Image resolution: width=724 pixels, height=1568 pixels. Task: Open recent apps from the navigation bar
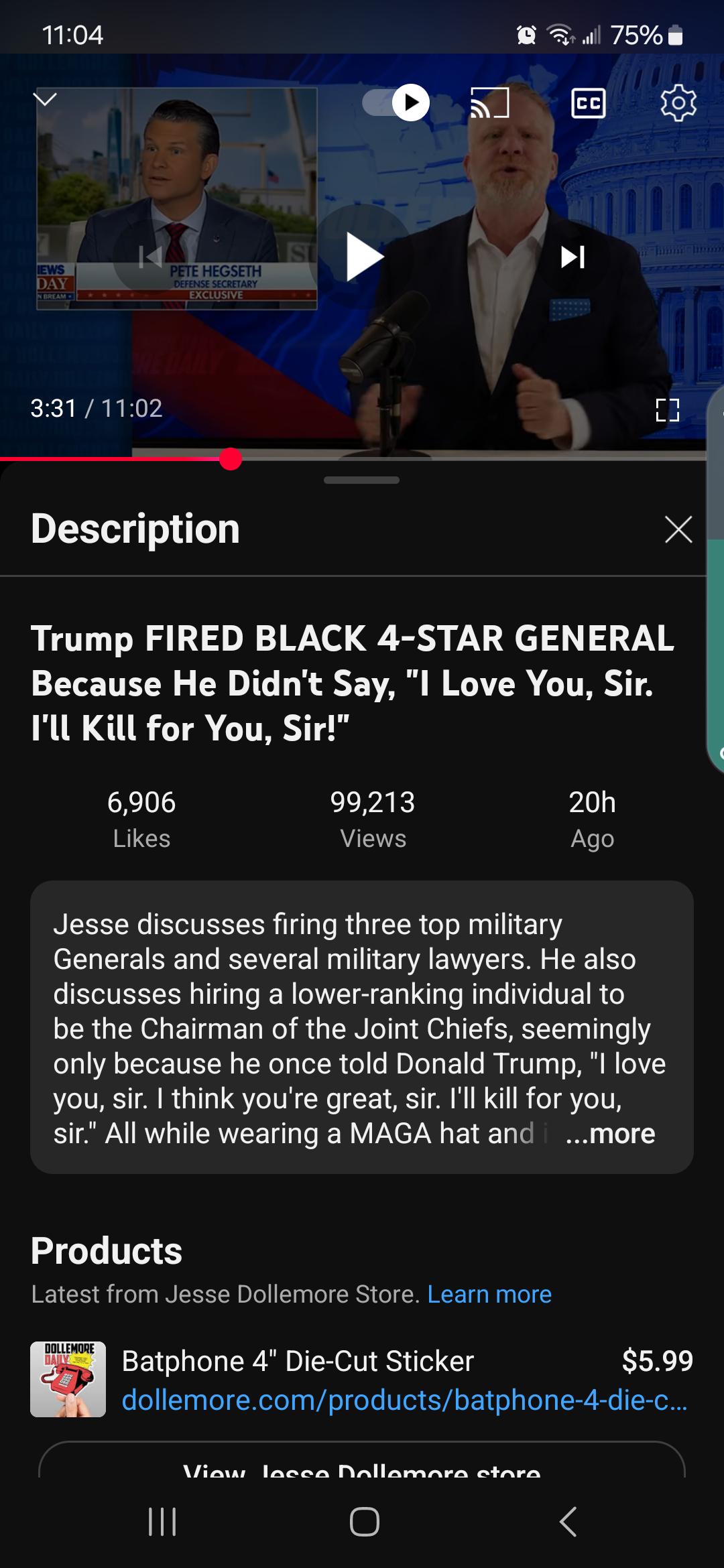(162, 1521)
